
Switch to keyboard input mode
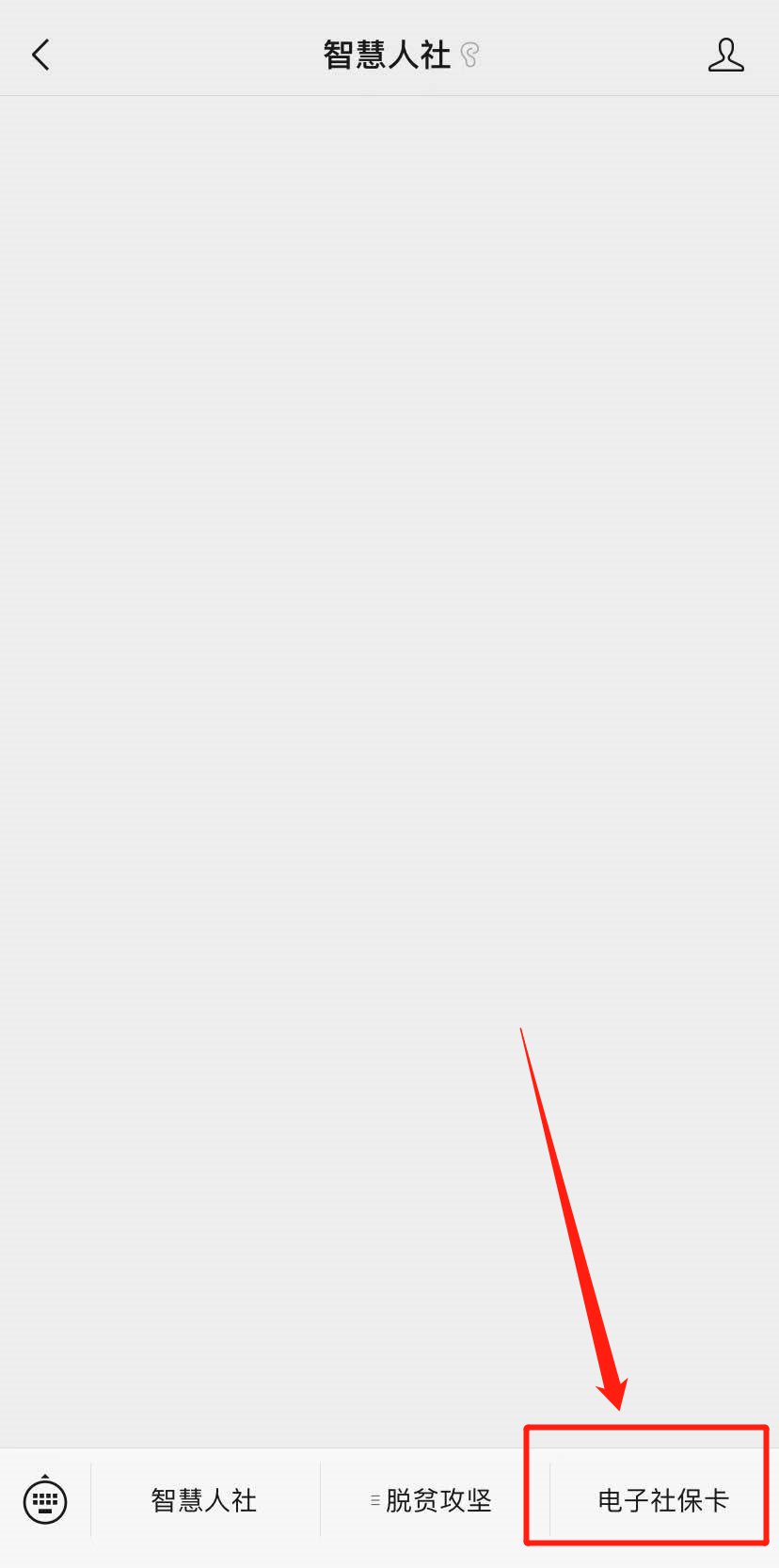pyautogui.click(x=45, y=1499)
